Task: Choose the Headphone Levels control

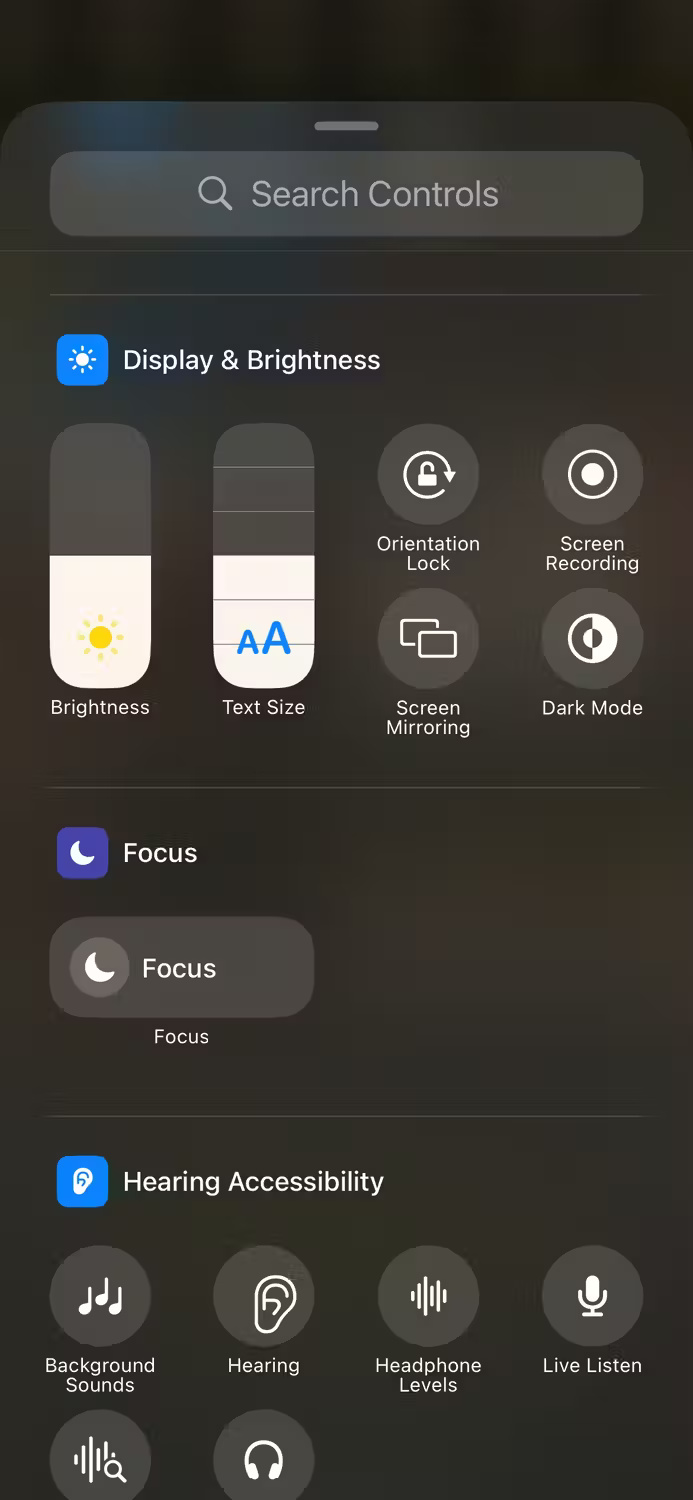Action: pyautogui.click(x=428, y=1297)
